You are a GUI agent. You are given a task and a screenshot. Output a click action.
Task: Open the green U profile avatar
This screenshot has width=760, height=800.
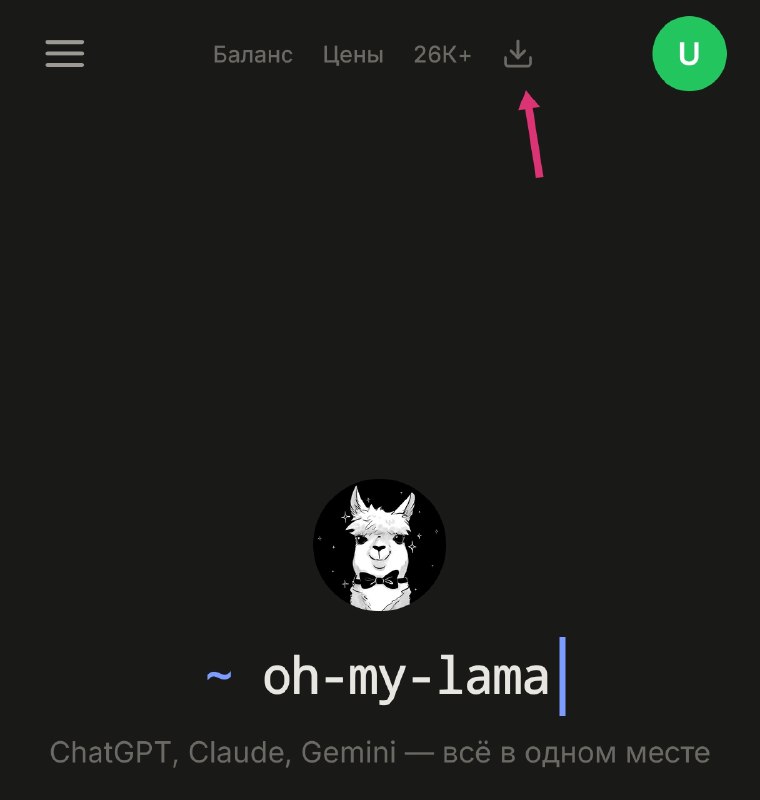pyautogui.click(x=689, y=54)
